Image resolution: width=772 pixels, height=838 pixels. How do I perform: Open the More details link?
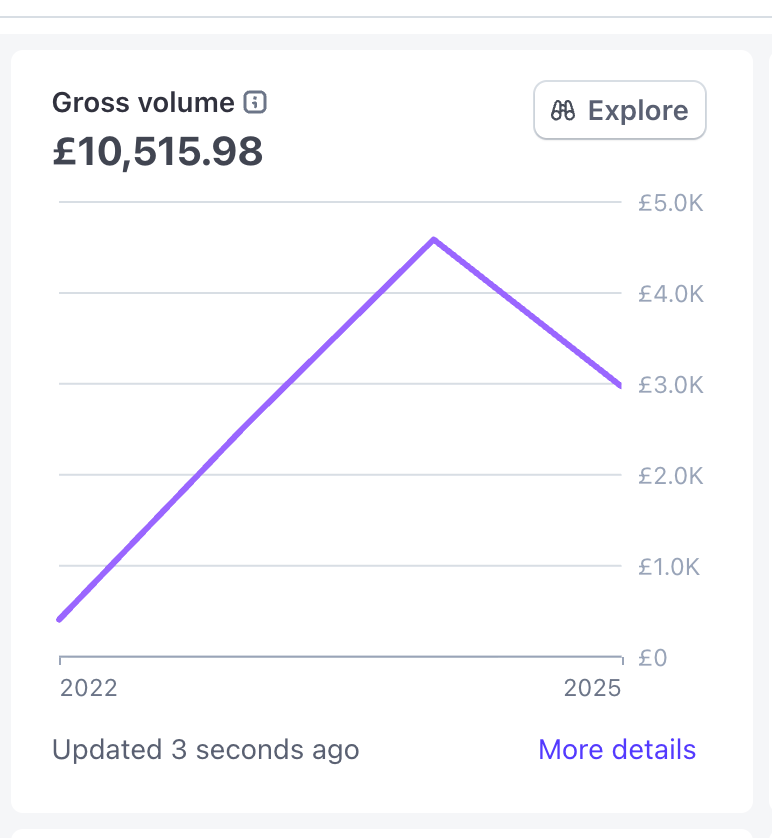tap(617, 749)
